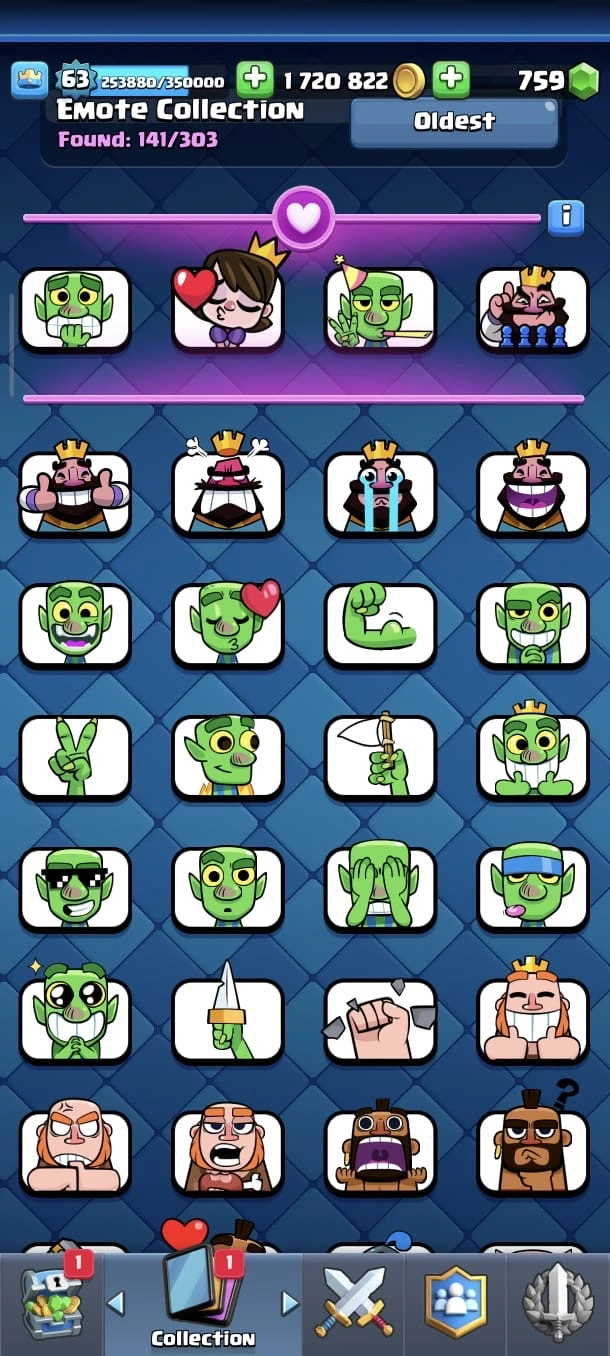
Task: Tap the left arrow beside Collection
Action: coord(116,1303)
